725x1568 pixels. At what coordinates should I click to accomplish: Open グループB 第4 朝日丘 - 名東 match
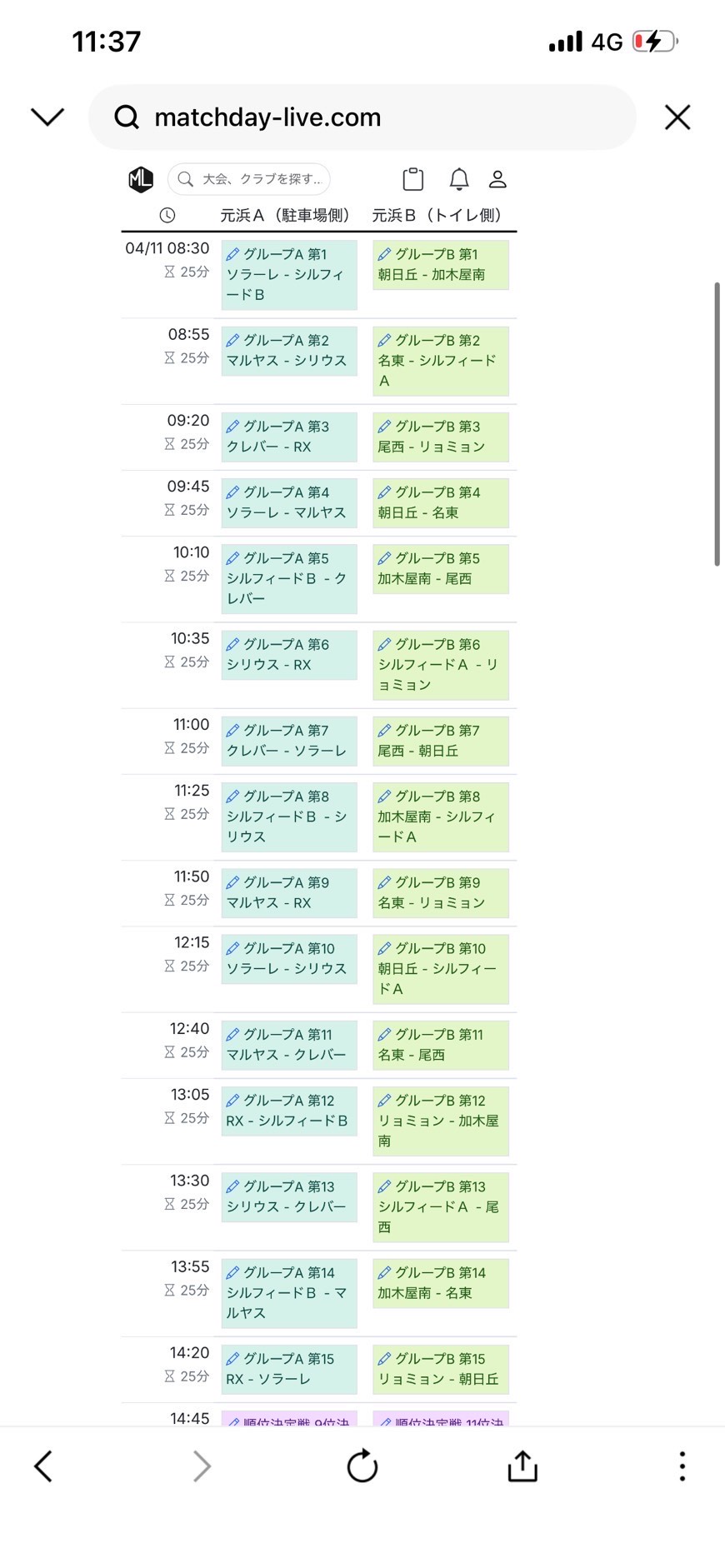point(440,502)
